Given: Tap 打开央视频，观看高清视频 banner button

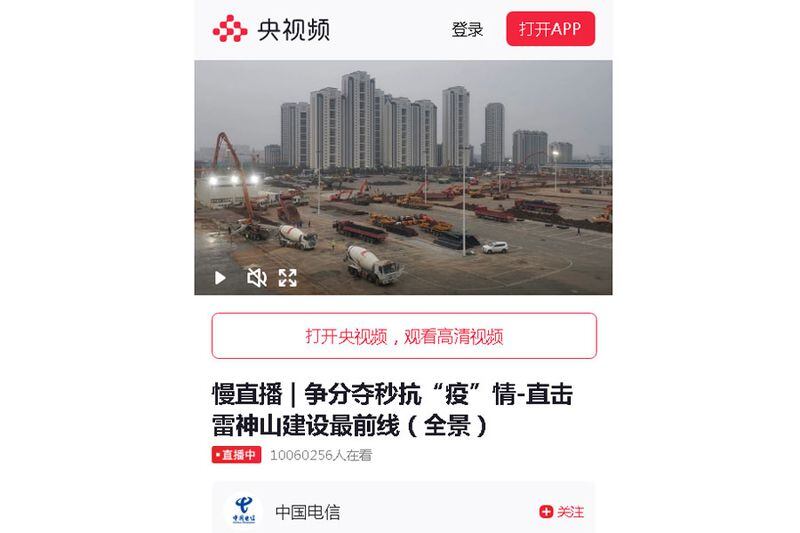Looking at the screenshot, I should point(404,336).
